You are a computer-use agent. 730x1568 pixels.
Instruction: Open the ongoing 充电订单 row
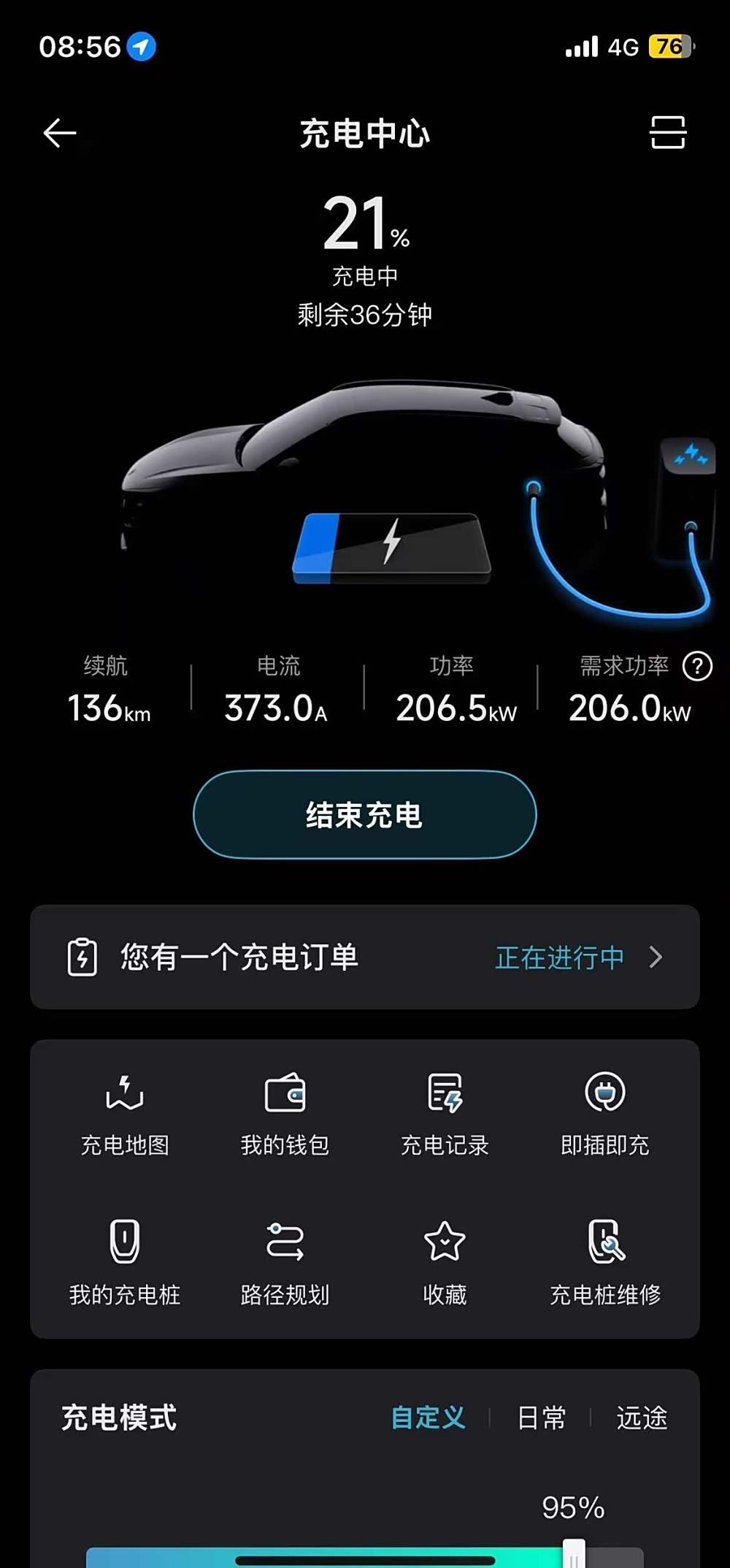pos(365,957)
